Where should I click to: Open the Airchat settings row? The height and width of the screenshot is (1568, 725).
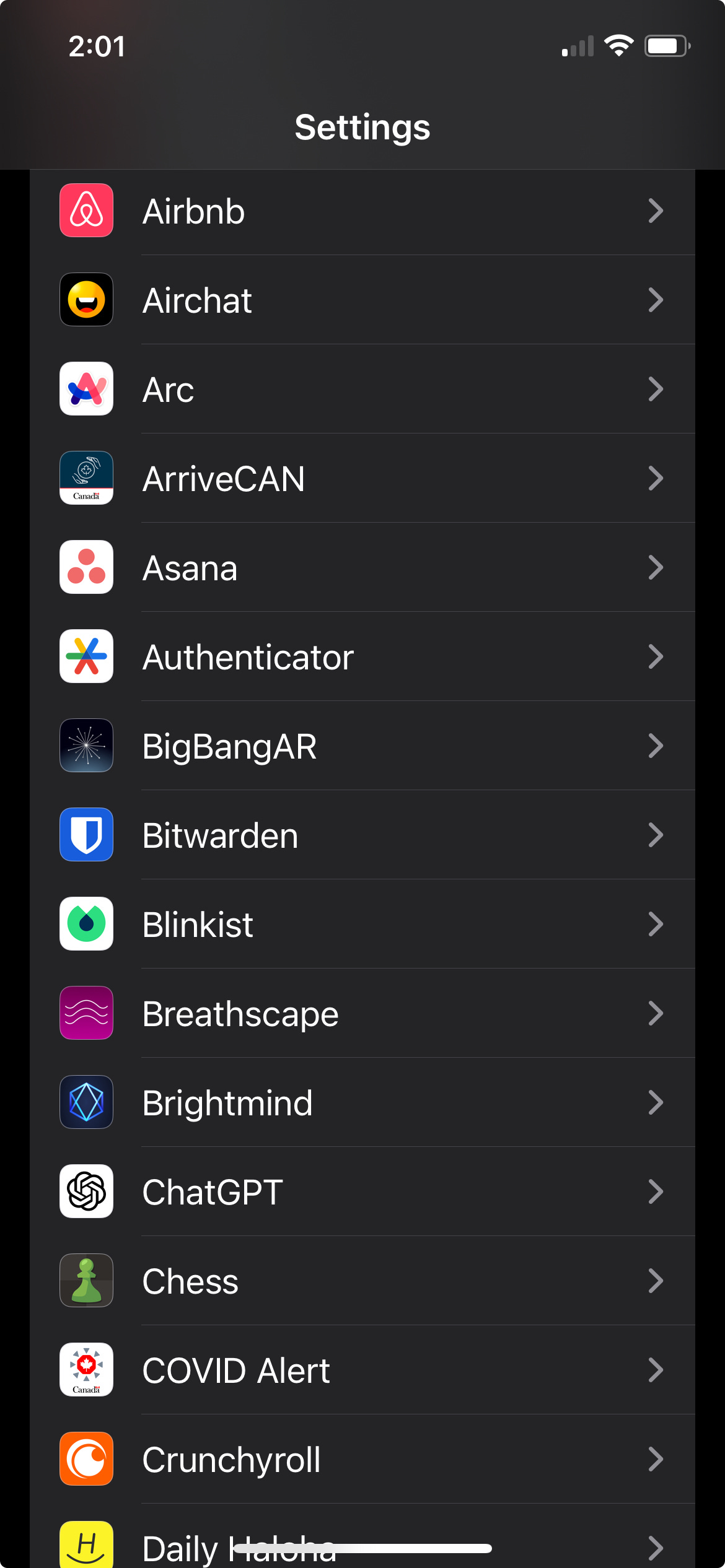point(362,300)
